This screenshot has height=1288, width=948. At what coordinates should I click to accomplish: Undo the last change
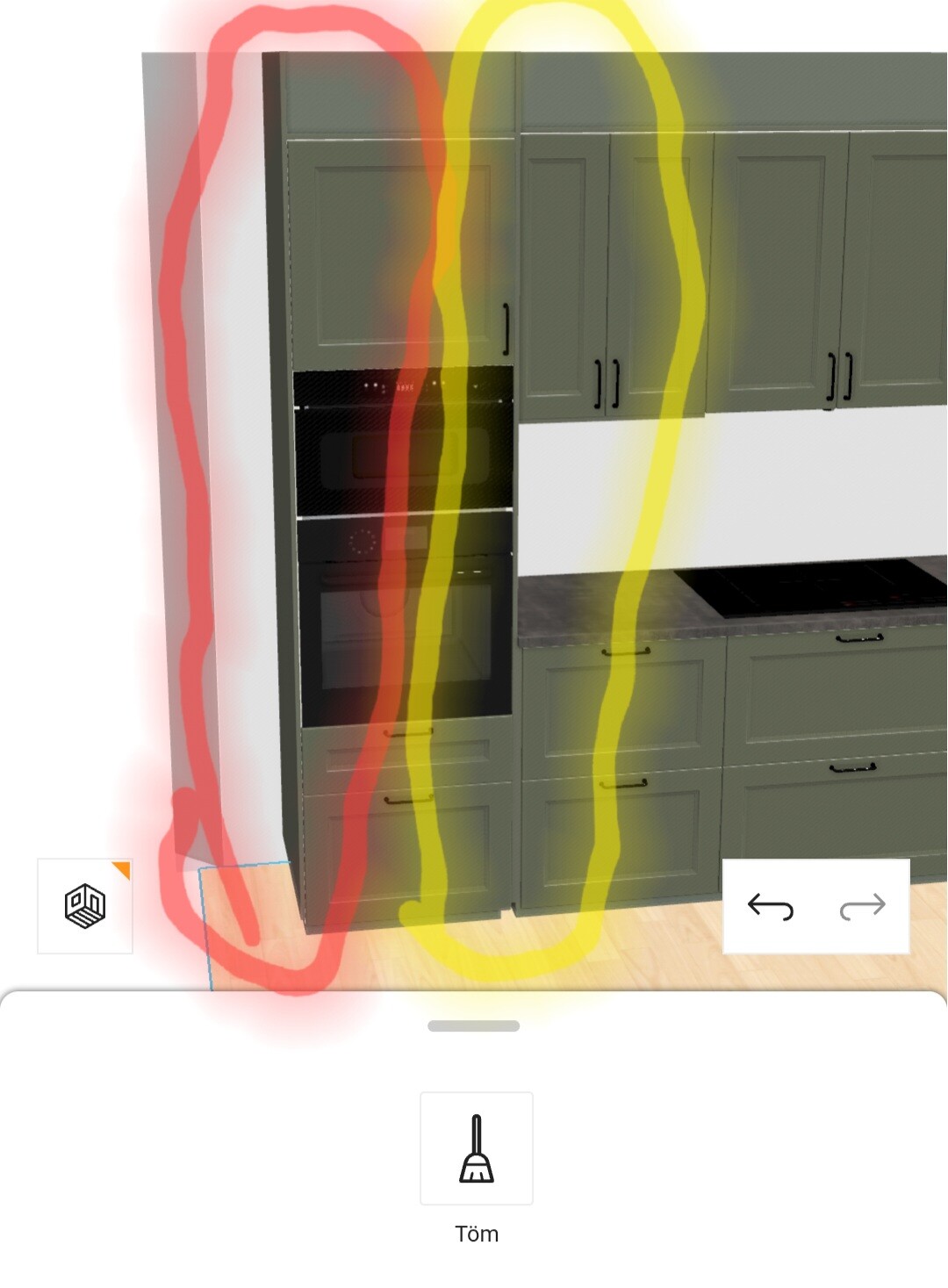(770, 906)
